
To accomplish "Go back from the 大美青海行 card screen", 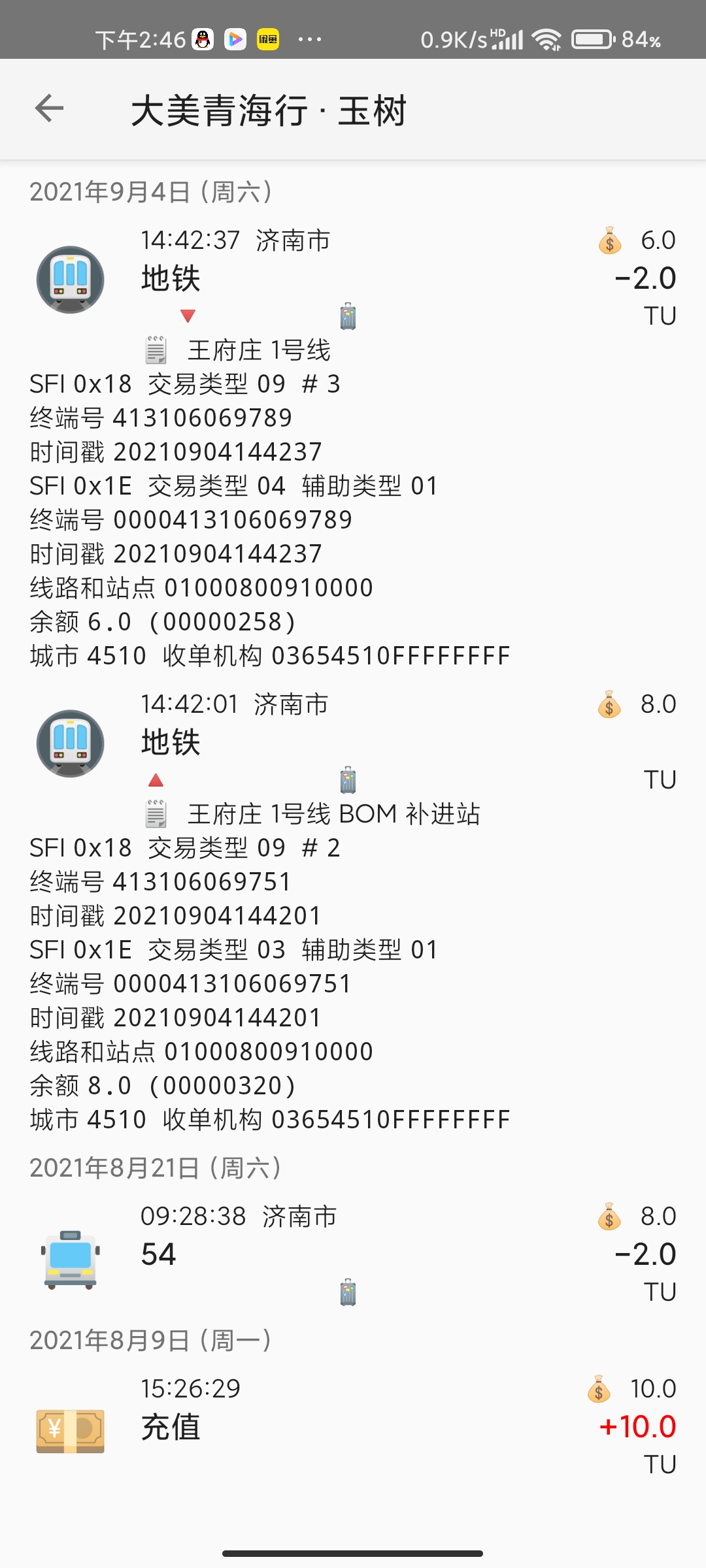I will click(x=49, y=108).
